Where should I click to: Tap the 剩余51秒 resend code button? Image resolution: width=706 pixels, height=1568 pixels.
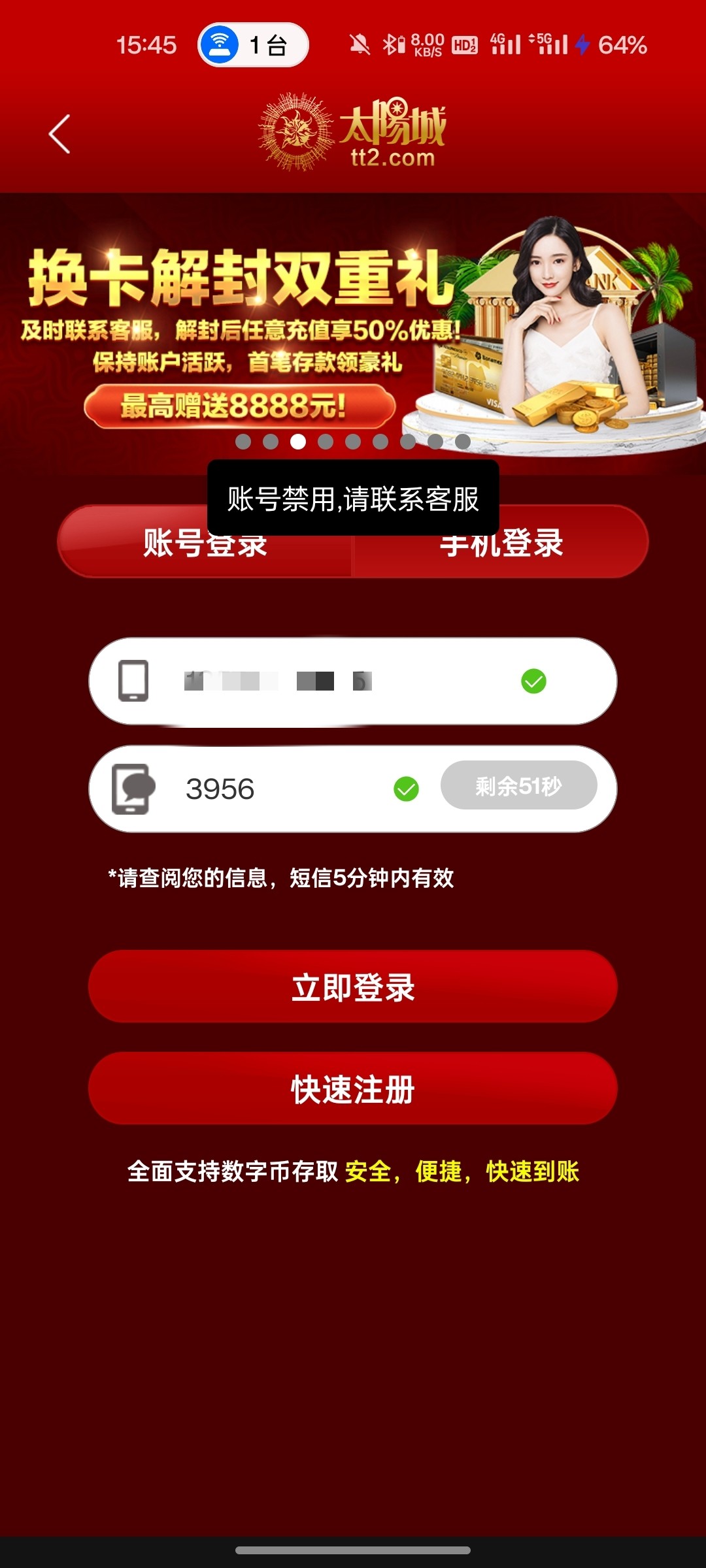(x=518, y=786)
